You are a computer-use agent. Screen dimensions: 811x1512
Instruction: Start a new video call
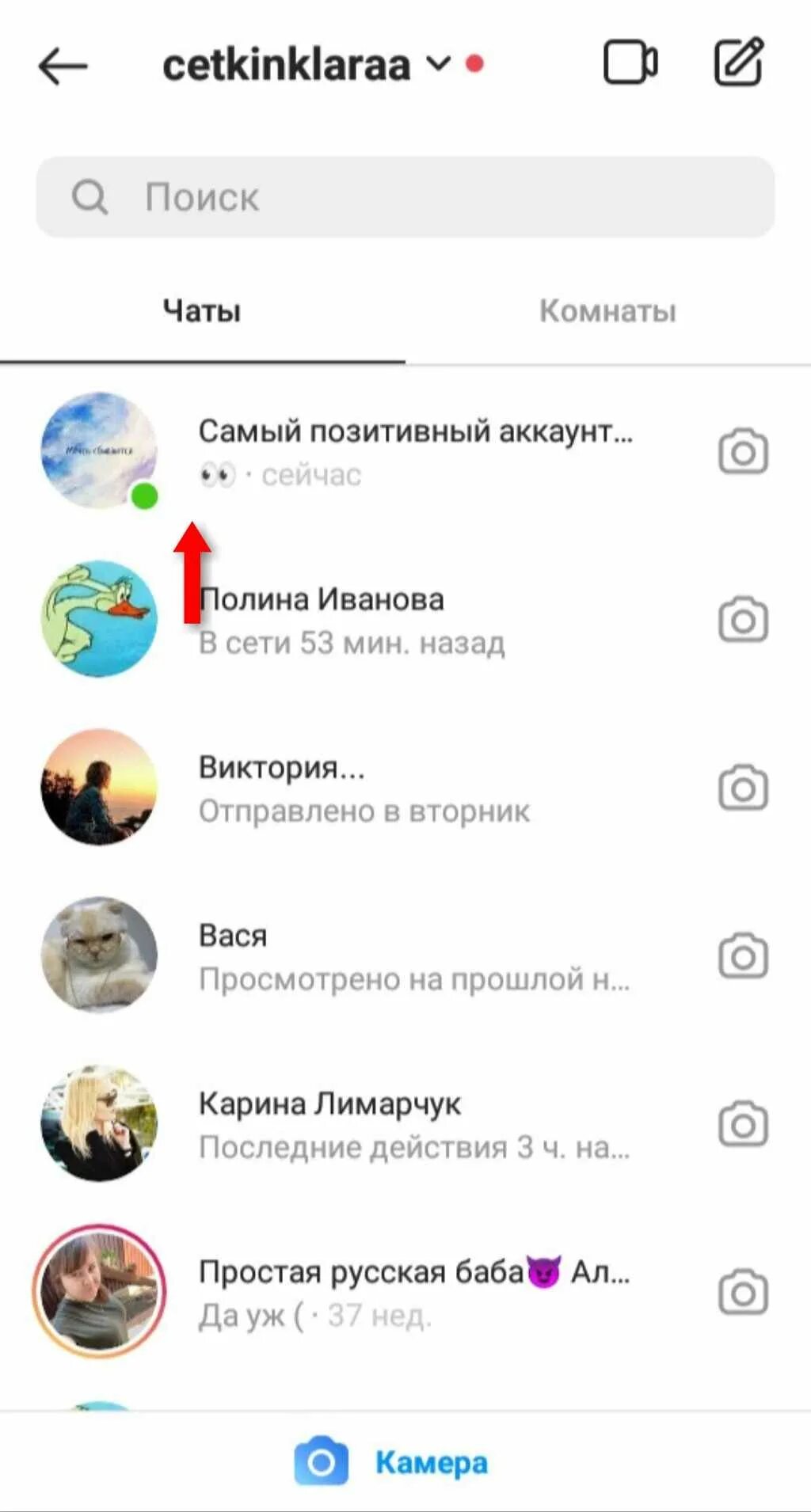[x=630, y=63]
